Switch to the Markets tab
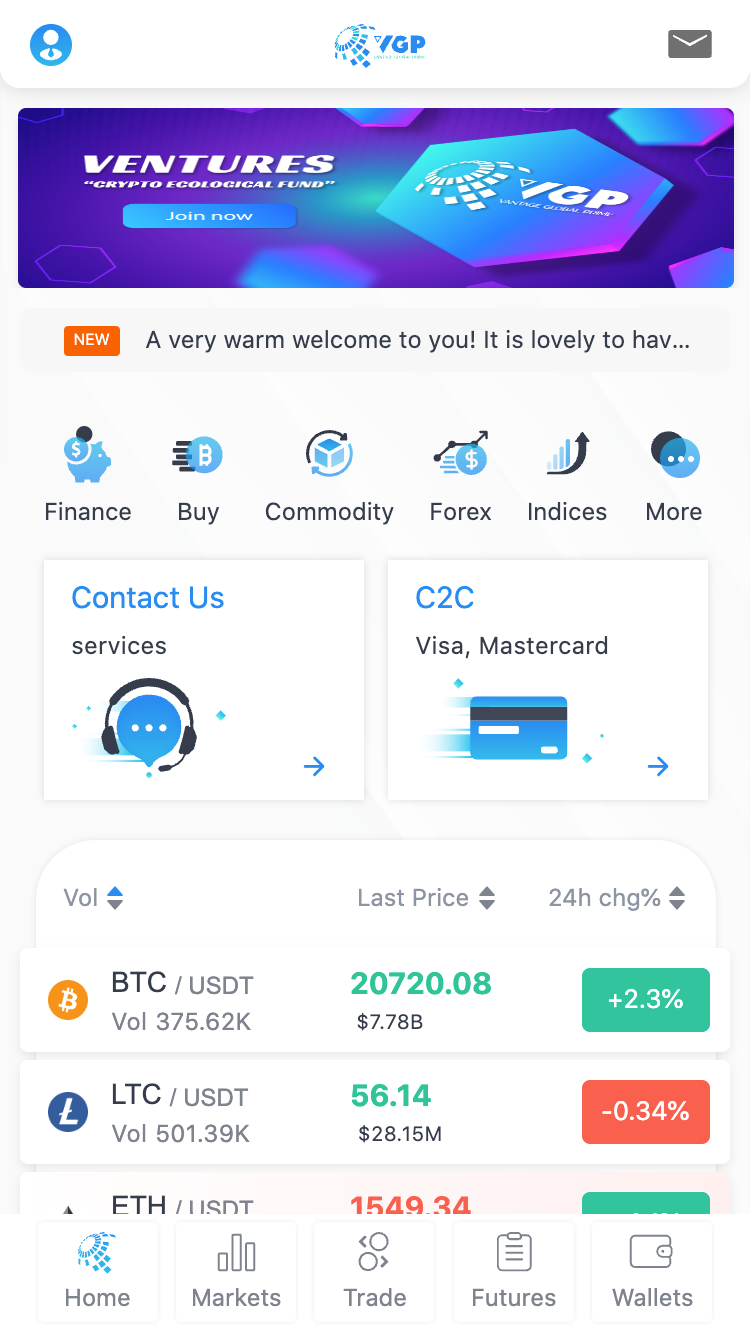750x1334 pixels. pyautogui.click(x=236, y=1272)
